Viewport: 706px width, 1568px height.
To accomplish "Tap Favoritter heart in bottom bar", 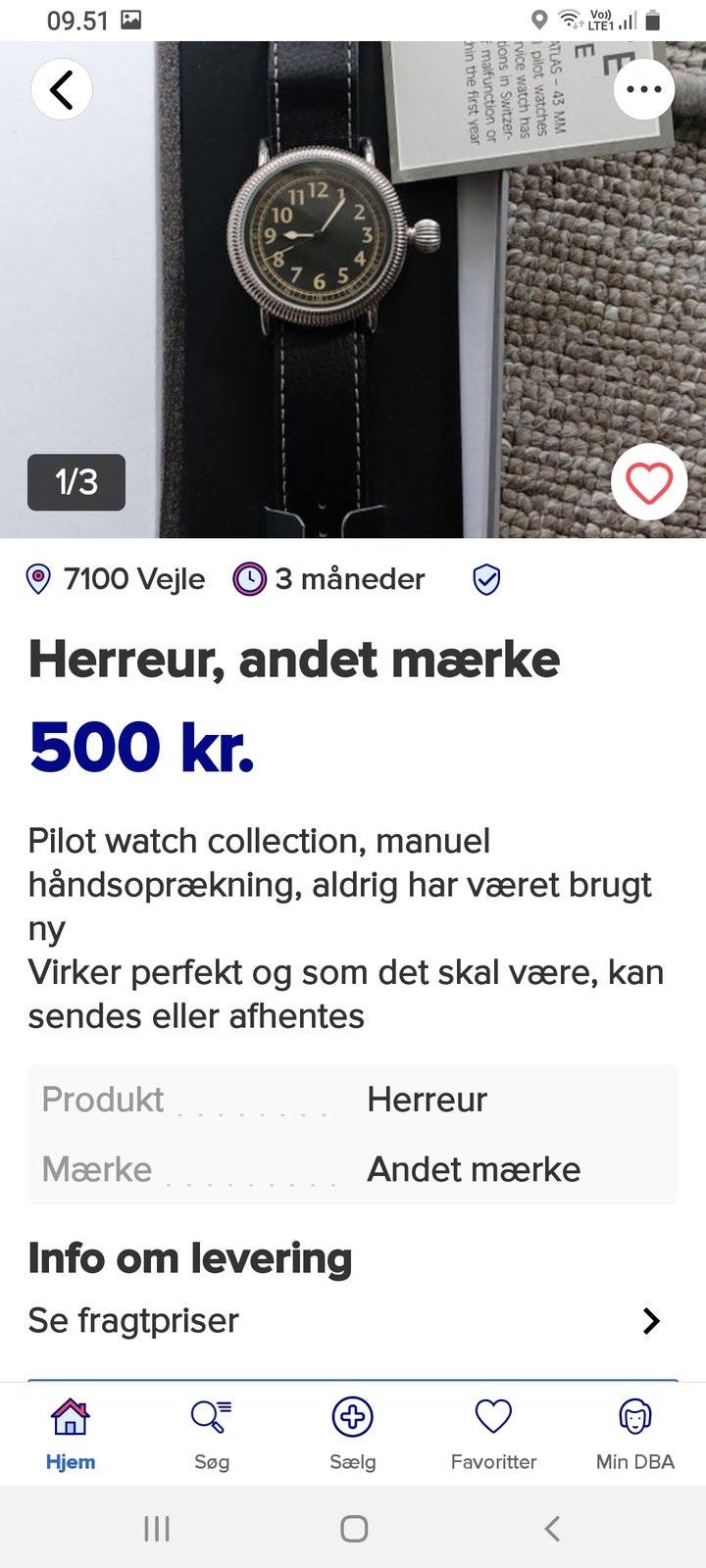I will pyautogui.click(x=494, y=1433).
